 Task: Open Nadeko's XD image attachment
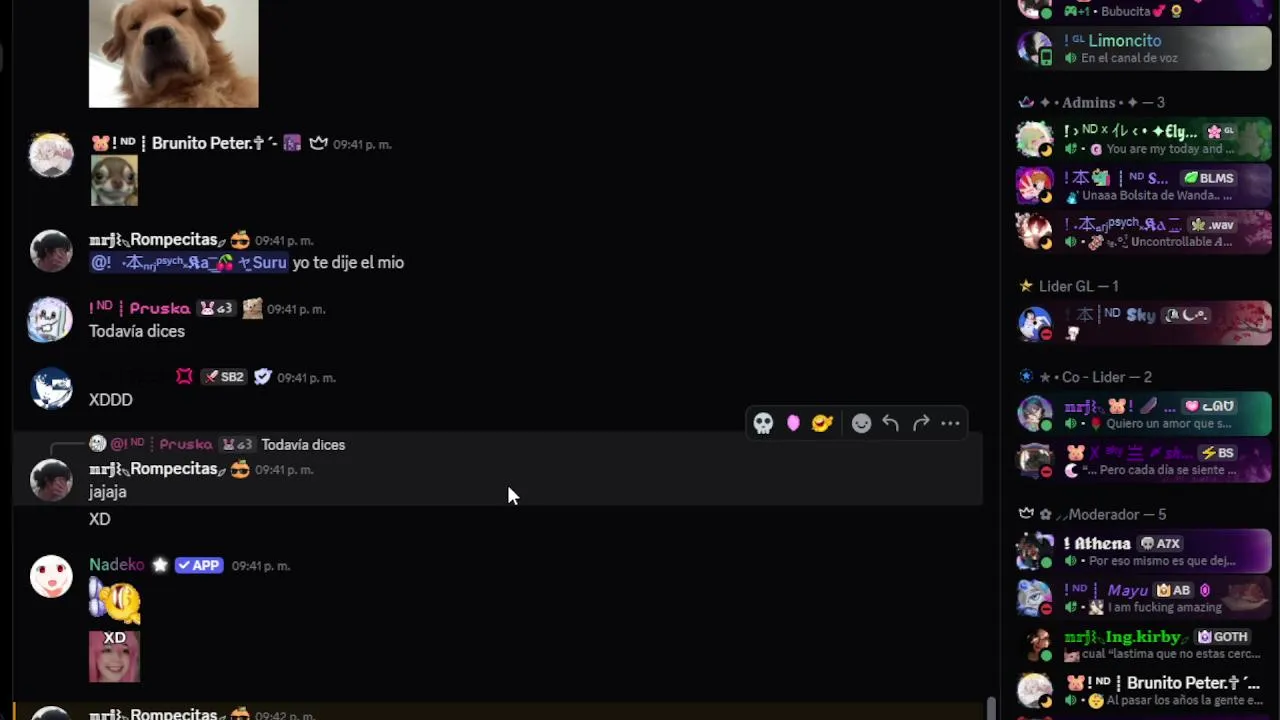pyautogui.click(x=114, y=656)
